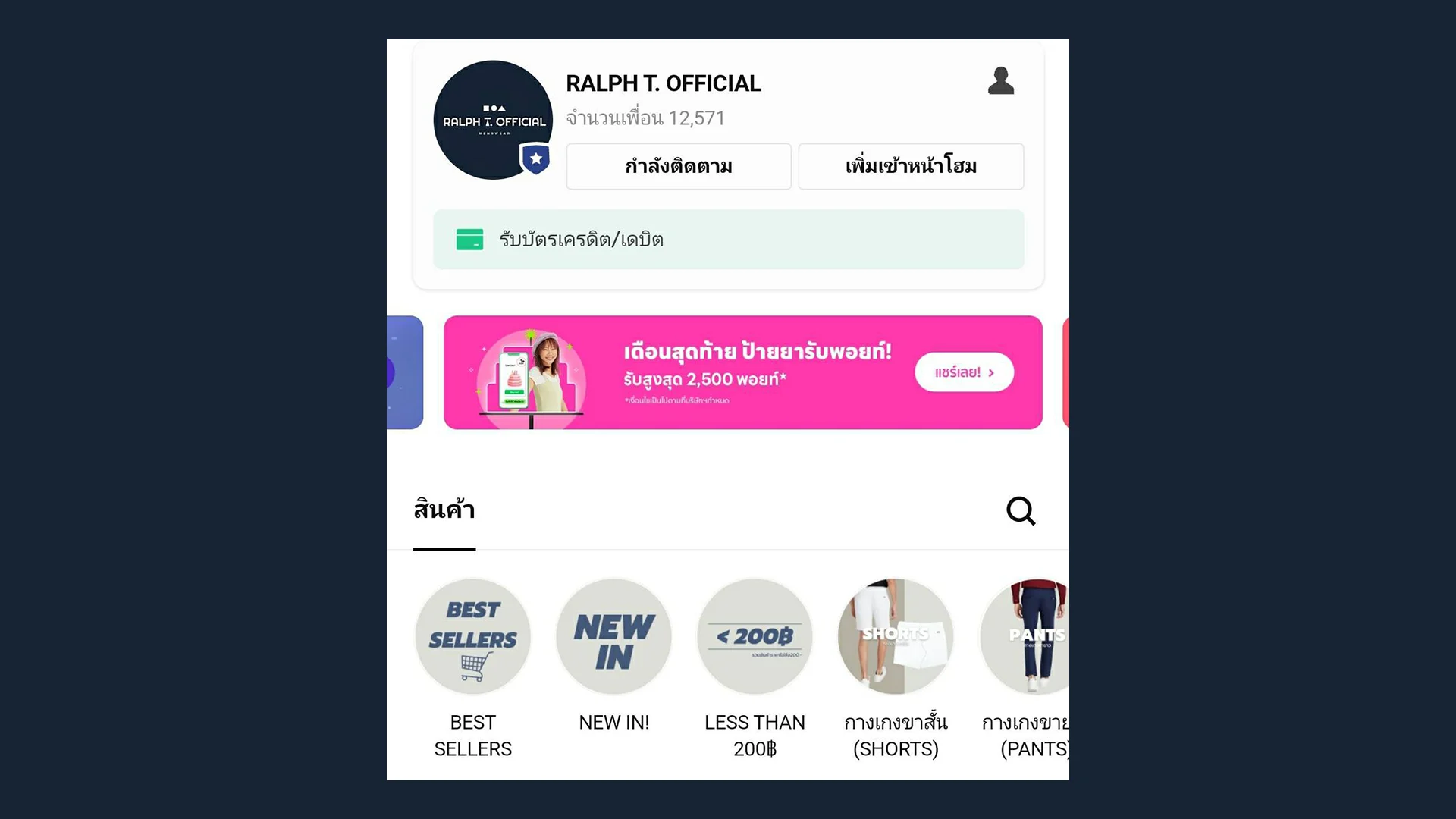
Task: Browse the LESS THAN 200฿ category
Action: tap(755, 637)
